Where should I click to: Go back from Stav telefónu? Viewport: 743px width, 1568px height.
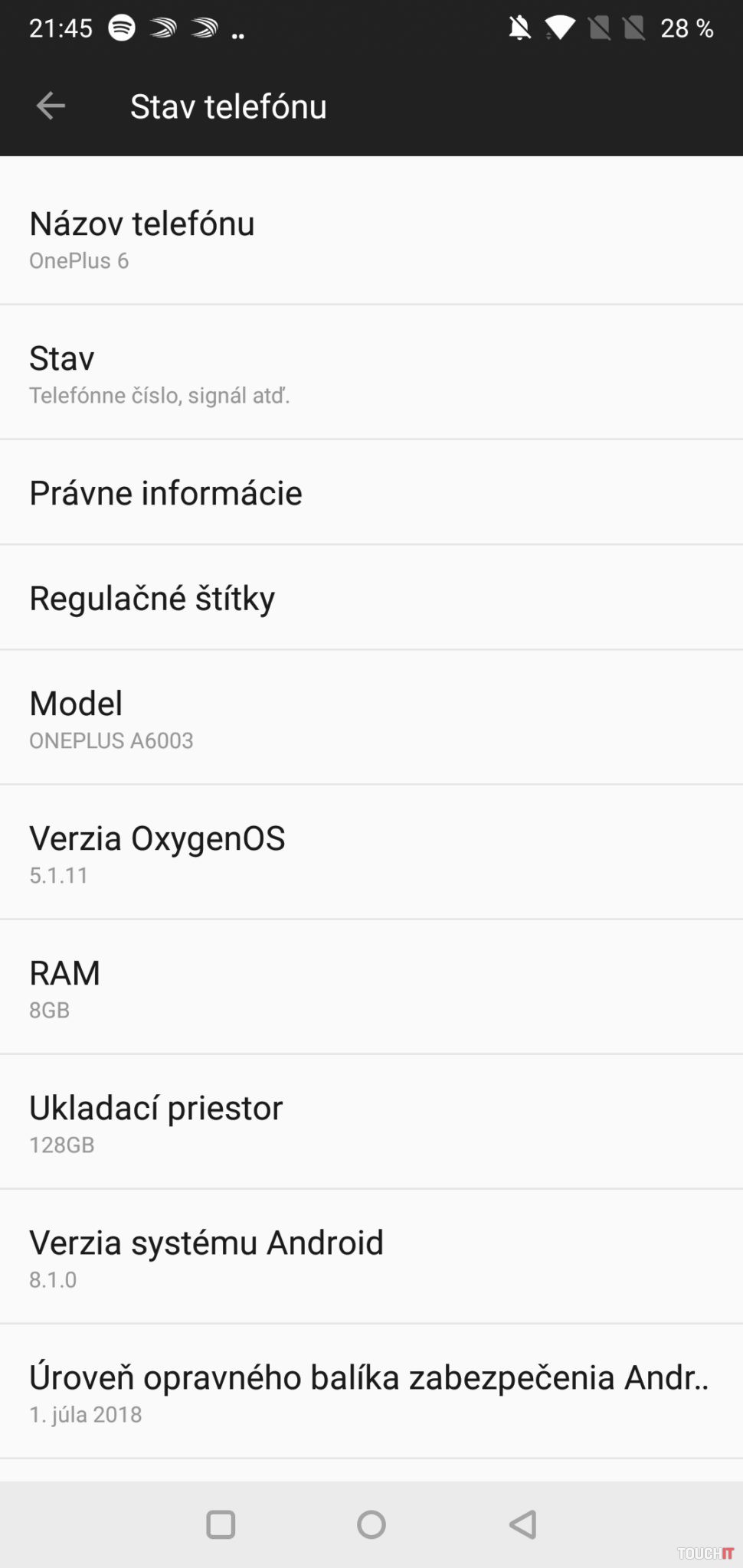click(51, 106)
